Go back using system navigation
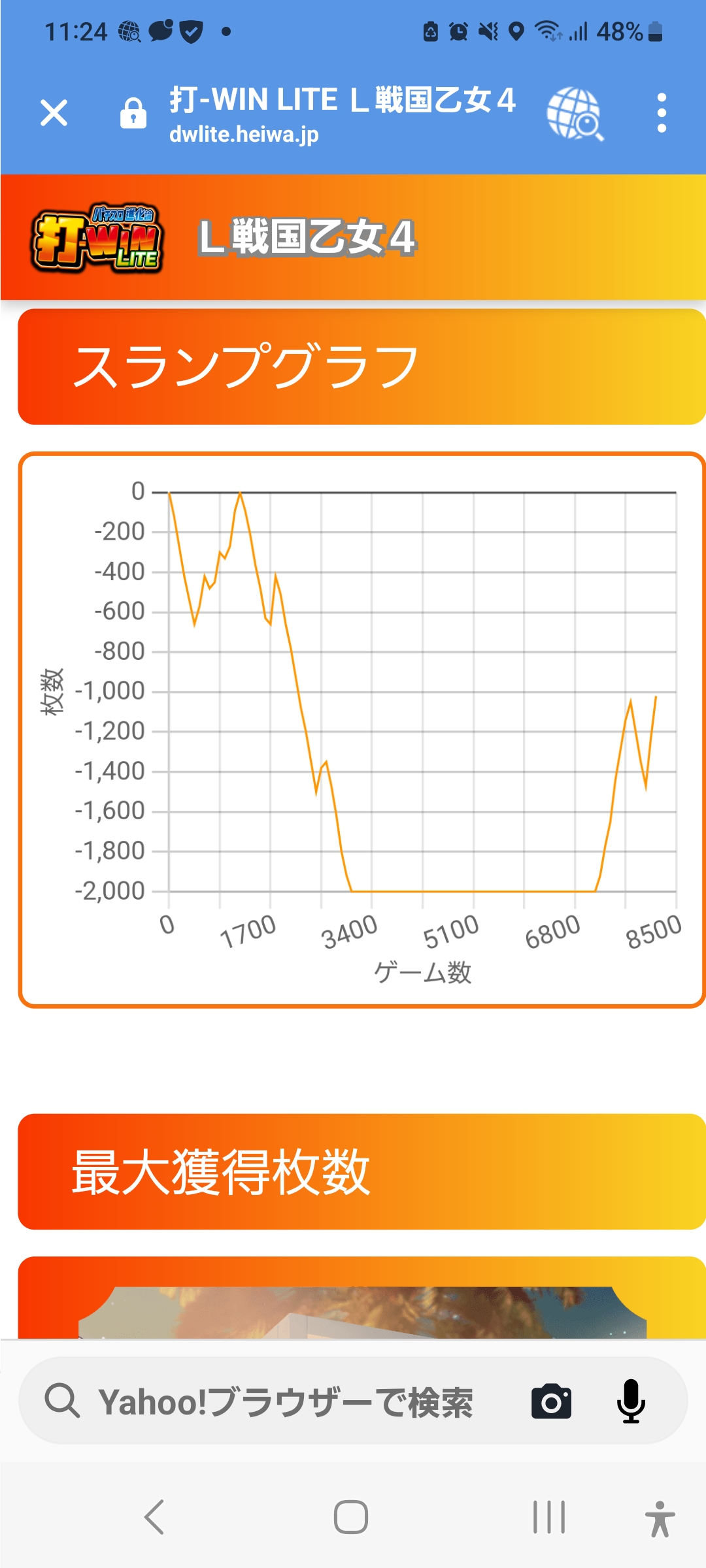706x1568 pixels. [x=154, y=1517]
